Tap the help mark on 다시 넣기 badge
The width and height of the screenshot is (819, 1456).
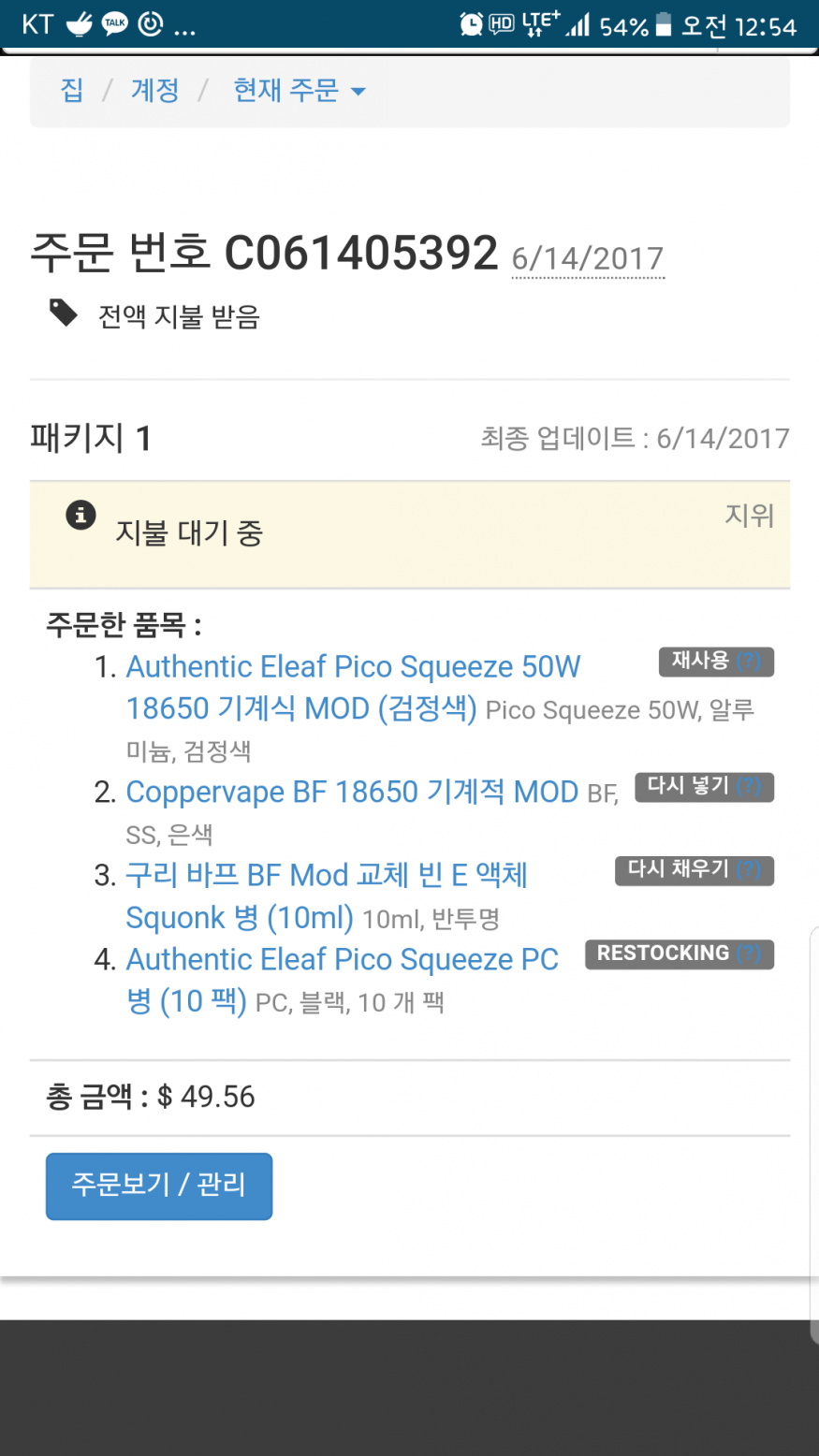coord(749,787)
